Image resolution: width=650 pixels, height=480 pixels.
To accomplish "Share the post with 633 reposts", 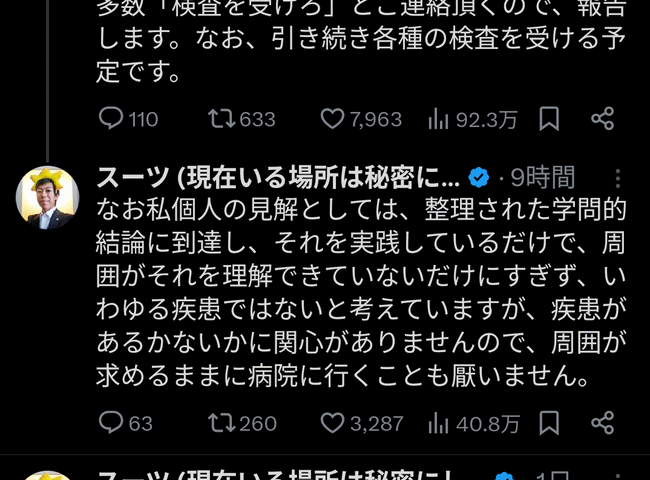I will (x=602, y=119).
